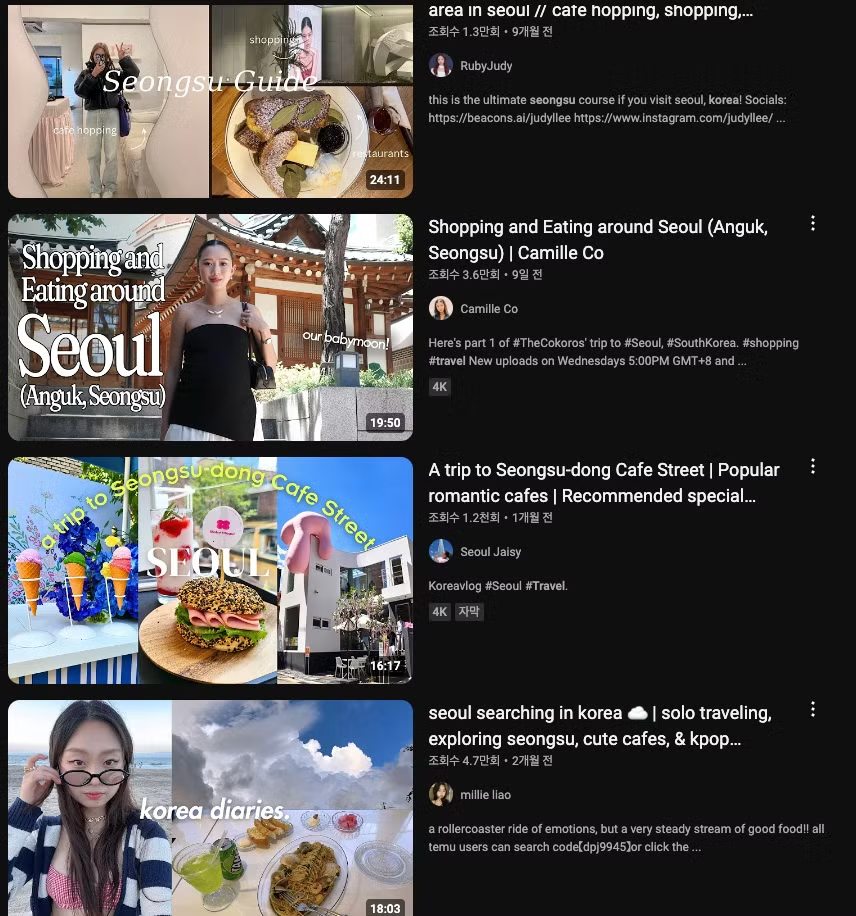Open more options for Camille Co's video
856x916 pixels.
[x=813, y=223]
